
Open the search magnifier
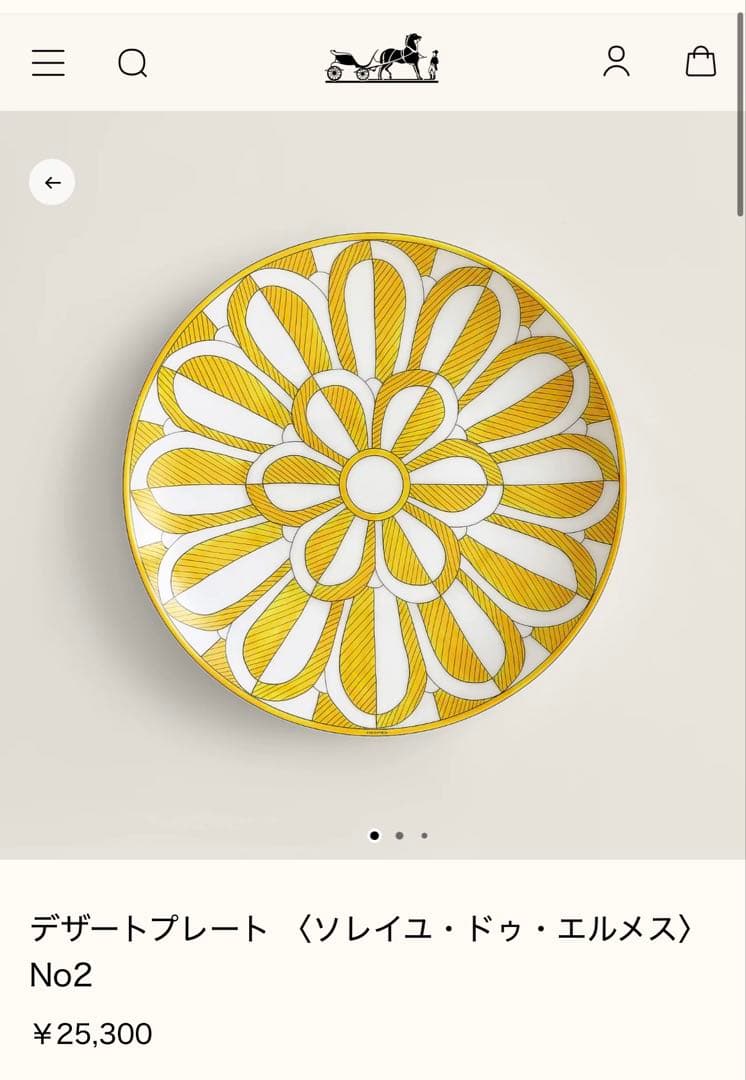[132, 63]
